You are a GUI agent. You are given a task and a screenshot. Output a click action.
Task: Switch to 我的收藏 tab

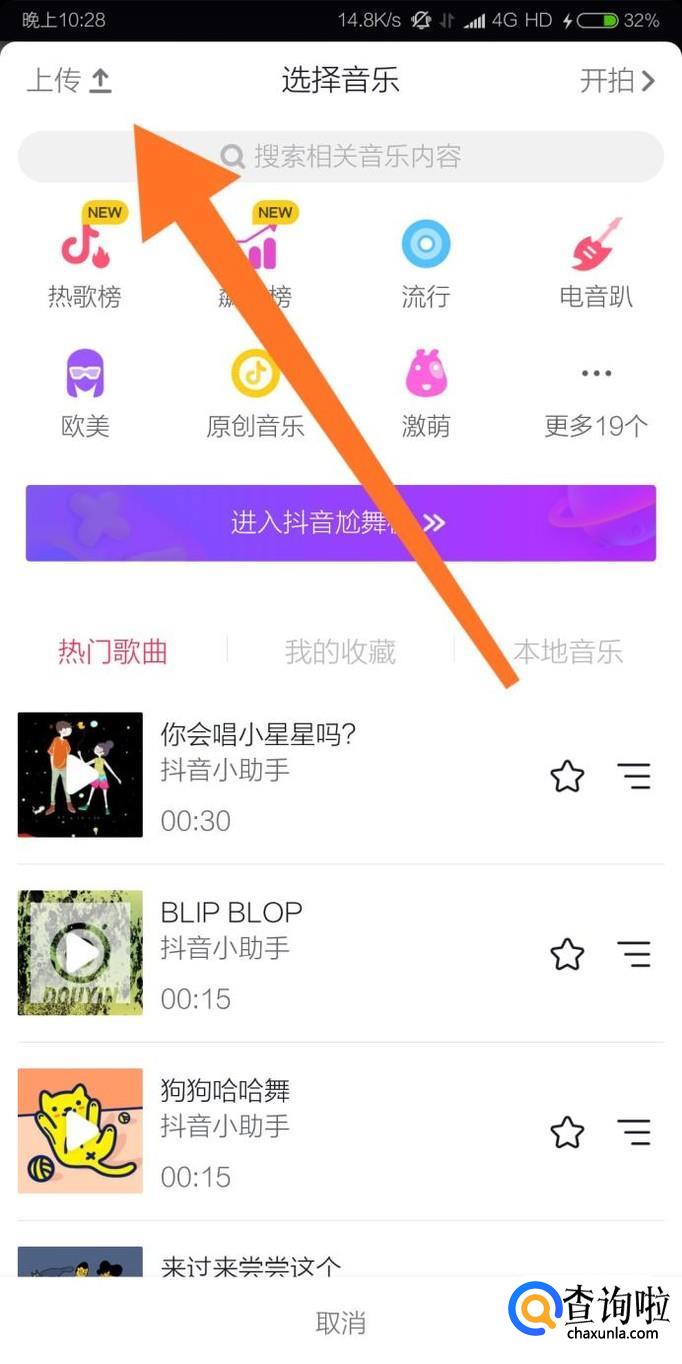340,652
